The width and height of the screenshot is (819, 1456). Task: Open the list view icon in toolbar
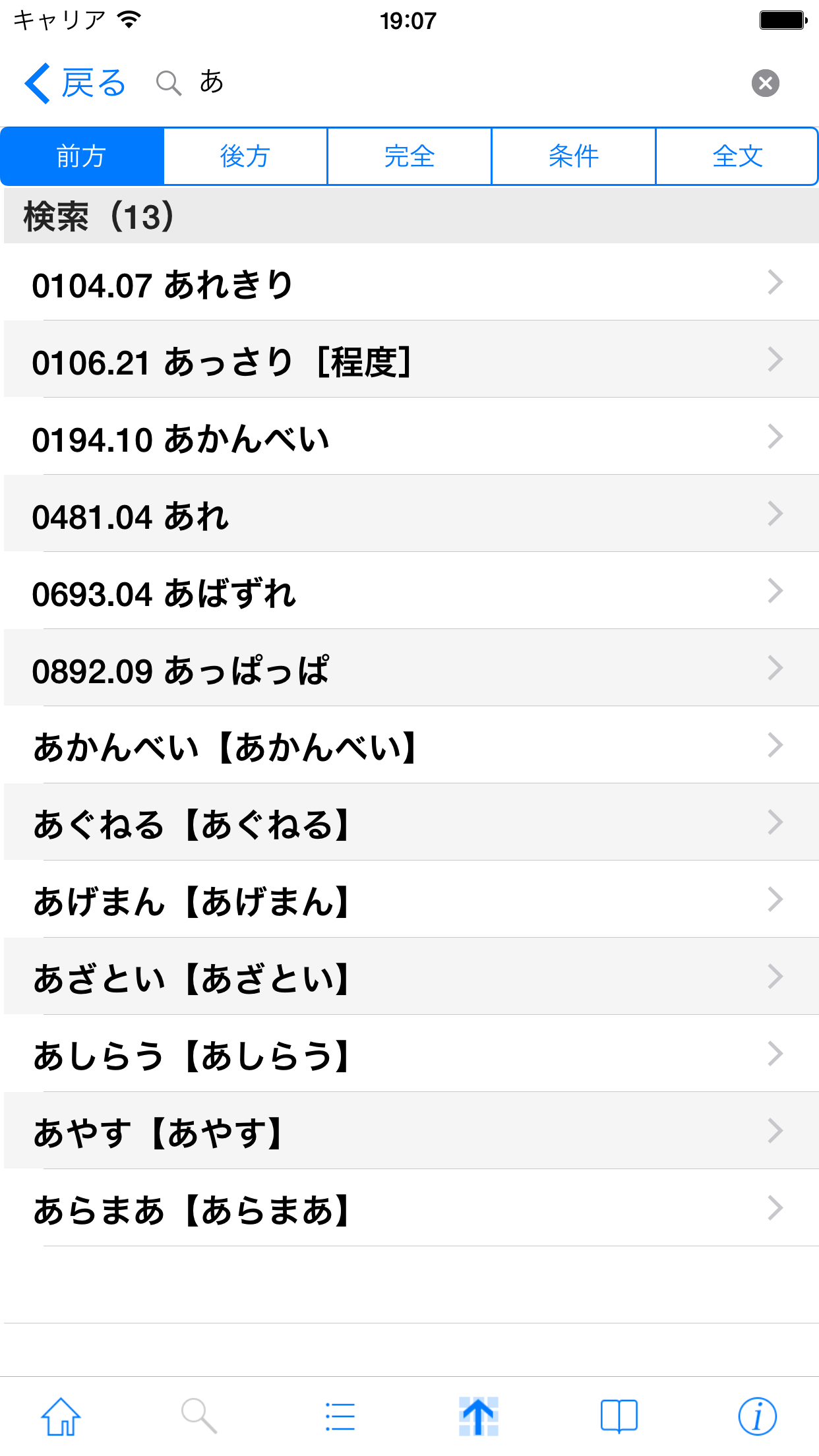(340, 1416)
